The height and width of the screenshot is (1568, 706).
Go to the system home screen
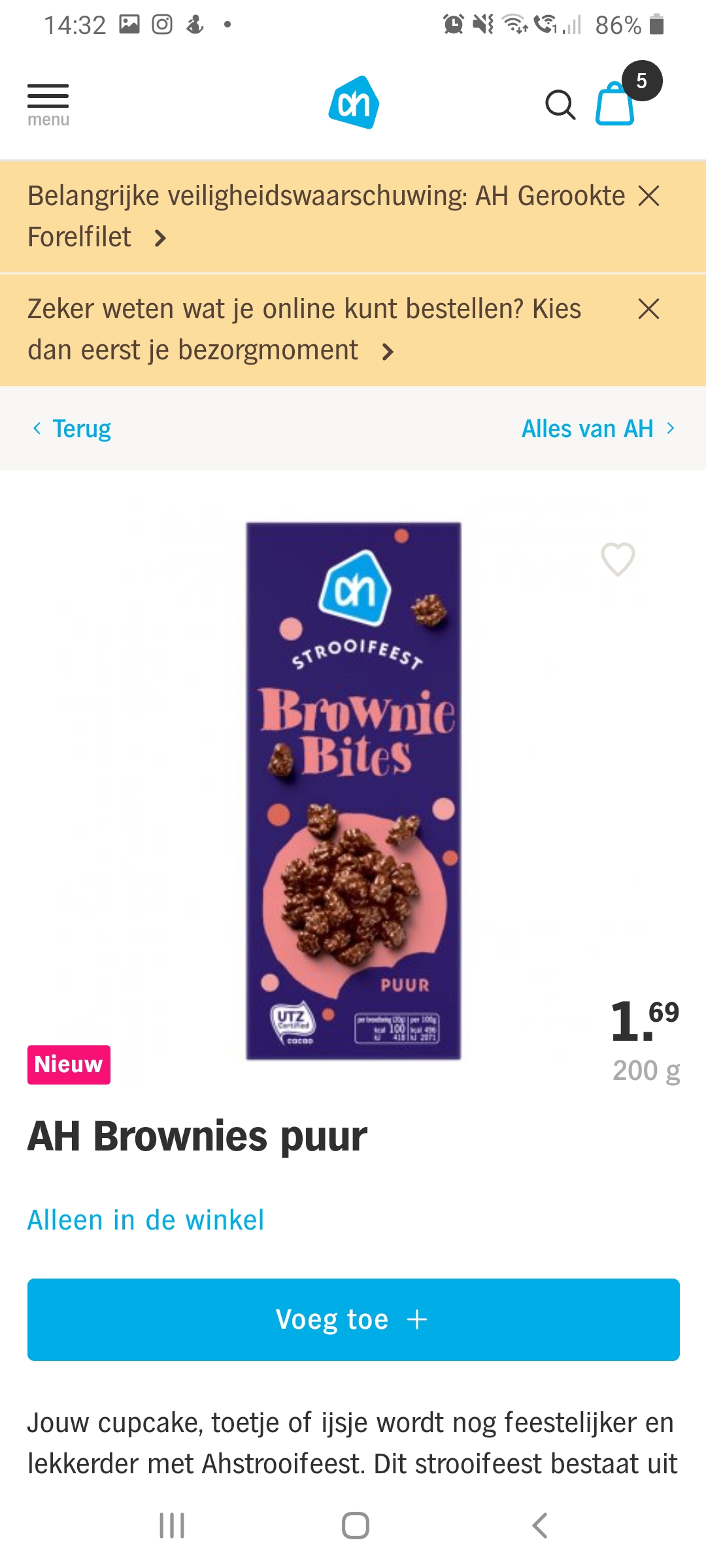click(x=356, y=1526)
